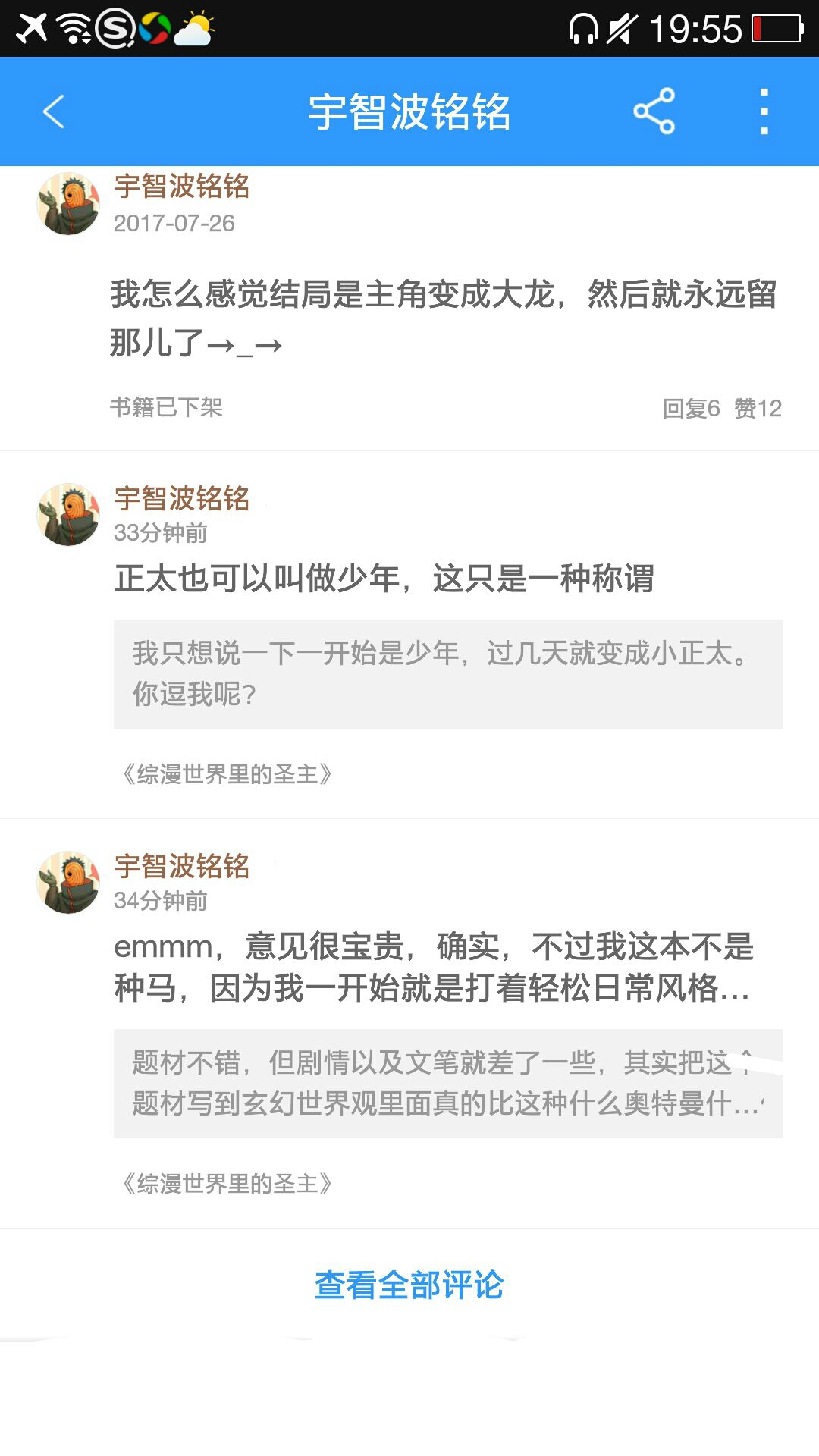Like the post showing 赞12
The width and height of the screenshot is (819, 1456).
tap(758, 409)
